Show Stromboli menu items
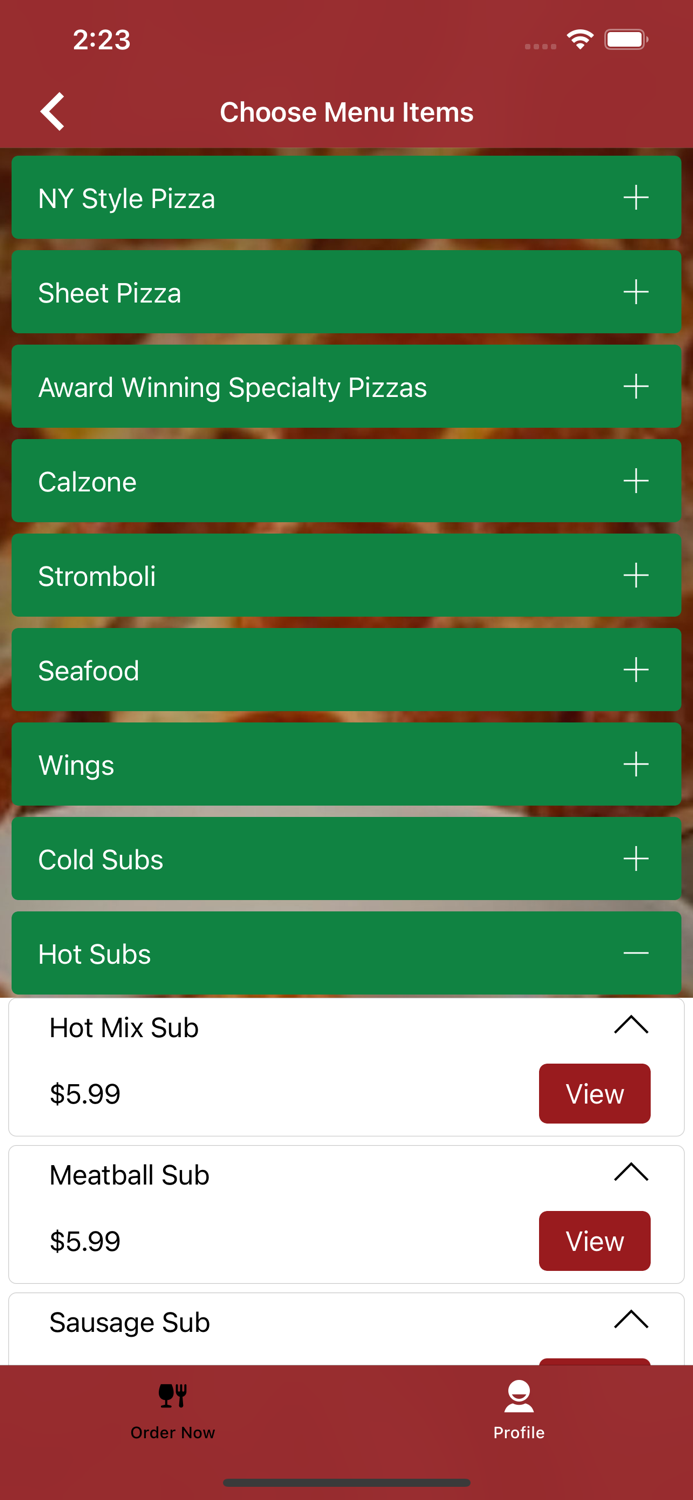 click(x=346, y=576)
